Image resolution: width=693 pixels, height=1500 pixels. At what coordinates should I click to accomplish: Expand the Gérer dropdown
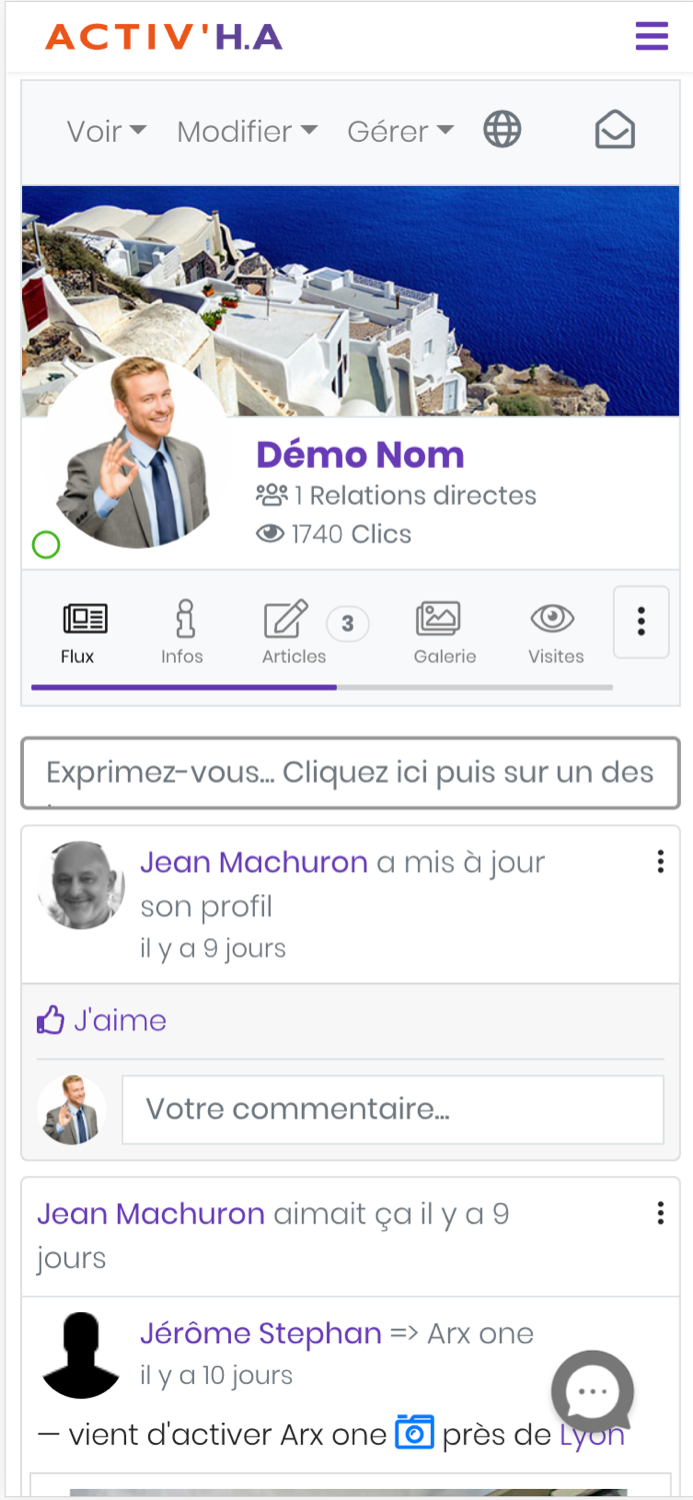coord(400,131)
